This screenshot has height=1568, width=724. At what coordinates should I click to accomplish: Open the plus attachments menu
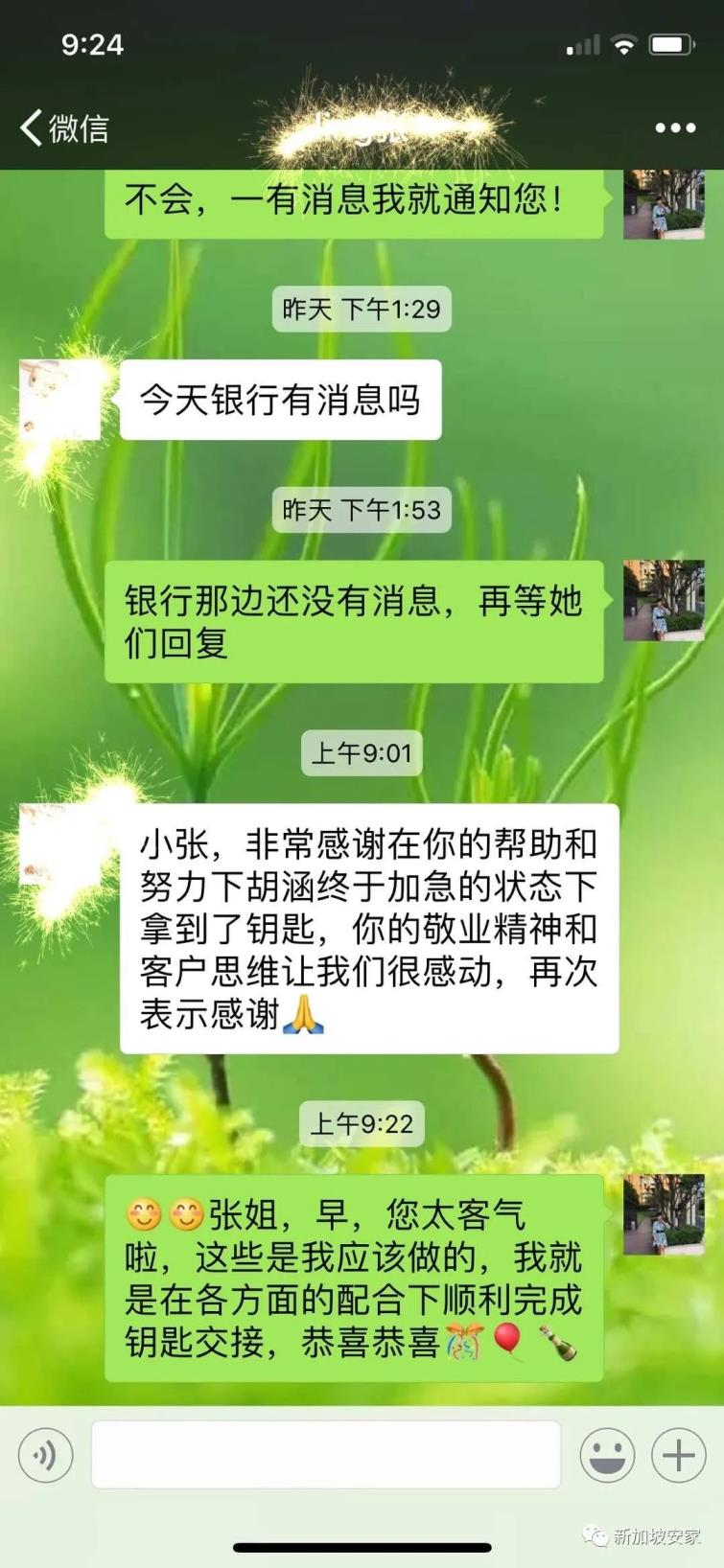(x=679, y=1455)
